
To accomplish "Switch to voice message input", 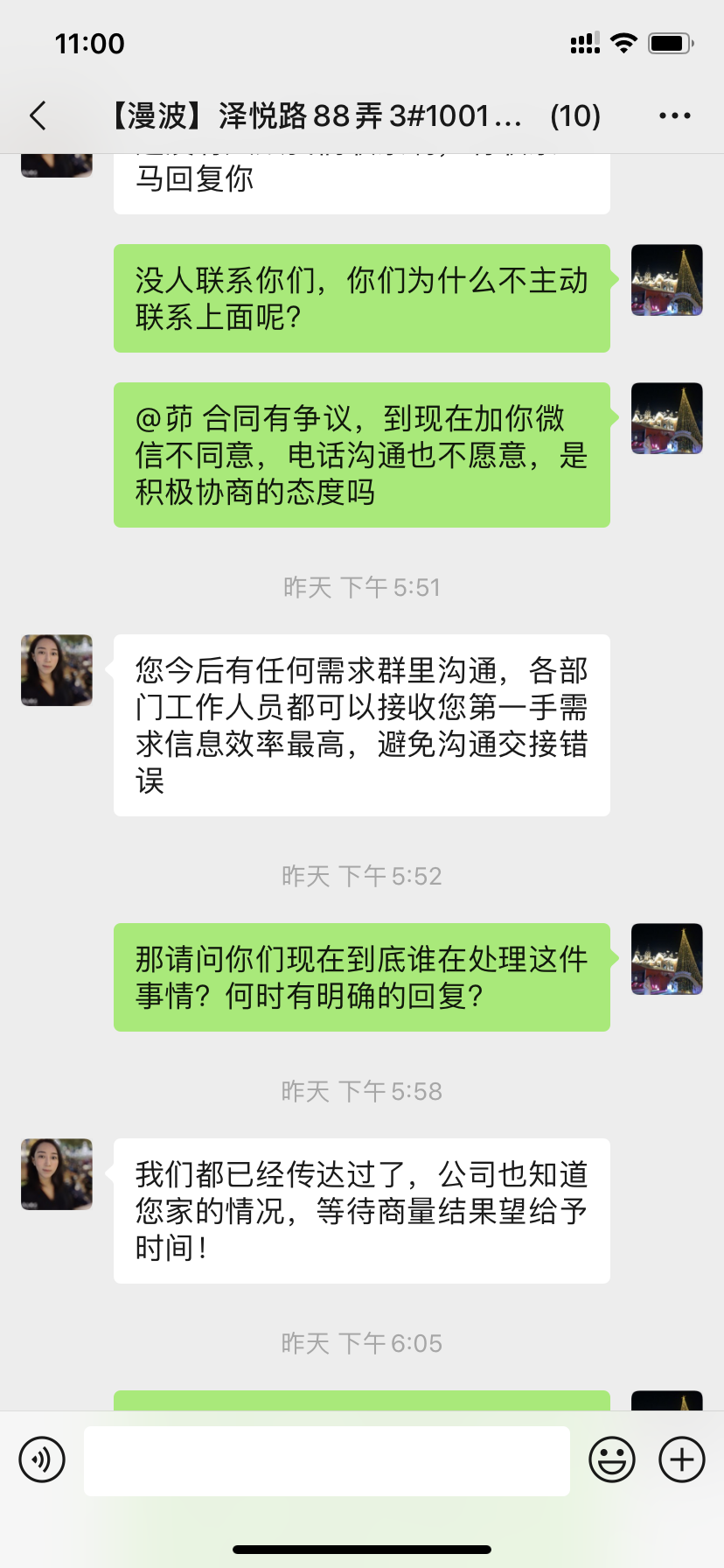I will pos(42,1459).
